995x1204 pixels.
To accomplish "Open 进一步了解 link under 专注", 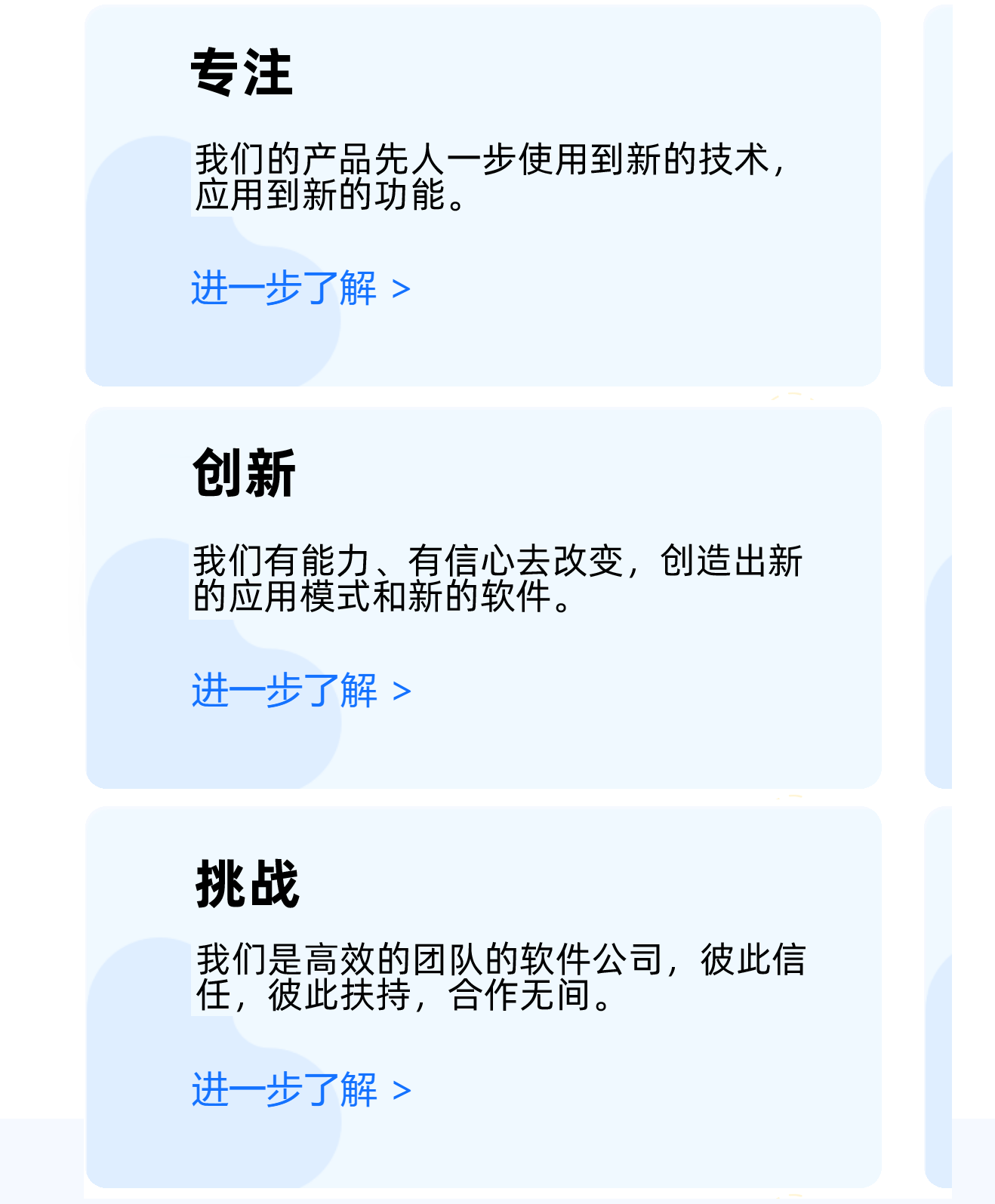I will (x=300, y=288).
